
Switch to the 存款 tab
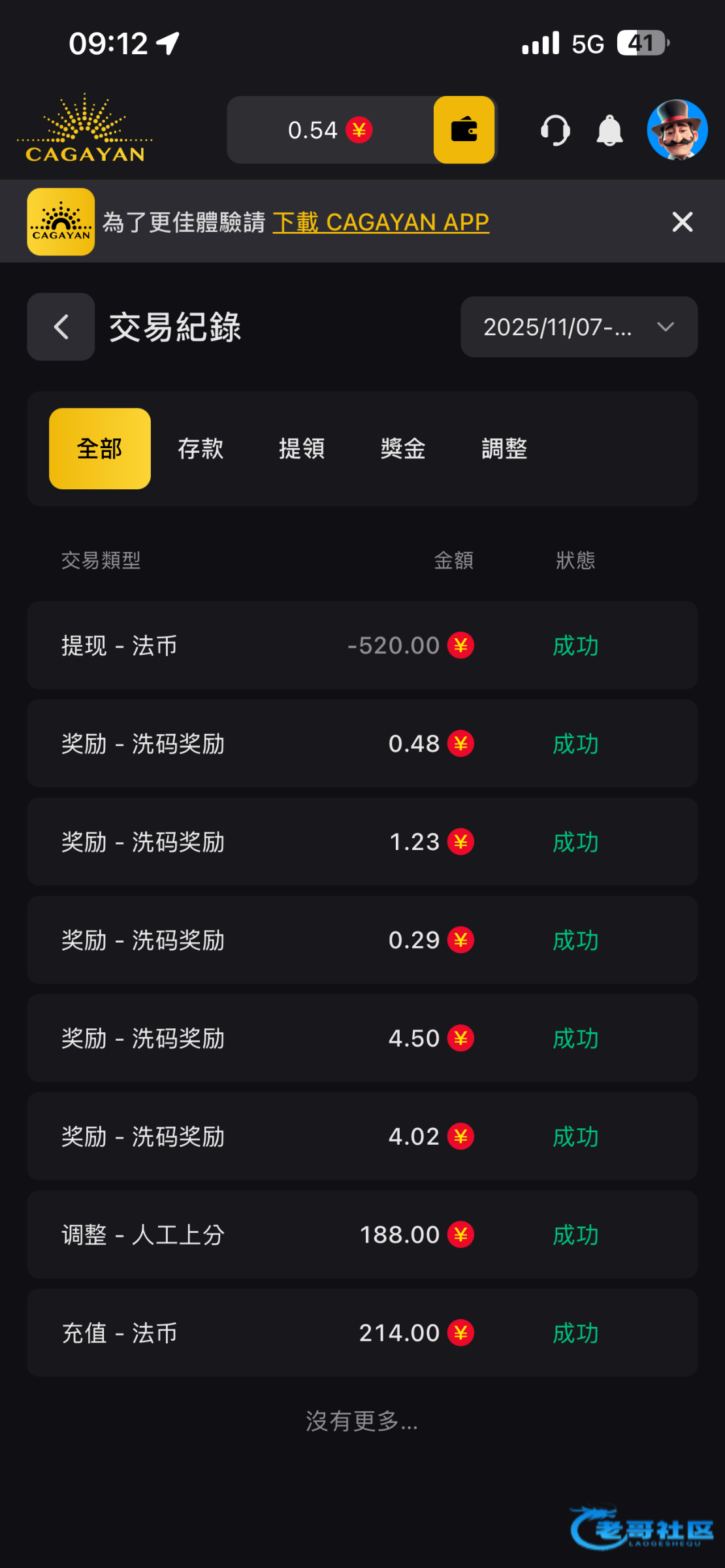(x=201, y=449)
